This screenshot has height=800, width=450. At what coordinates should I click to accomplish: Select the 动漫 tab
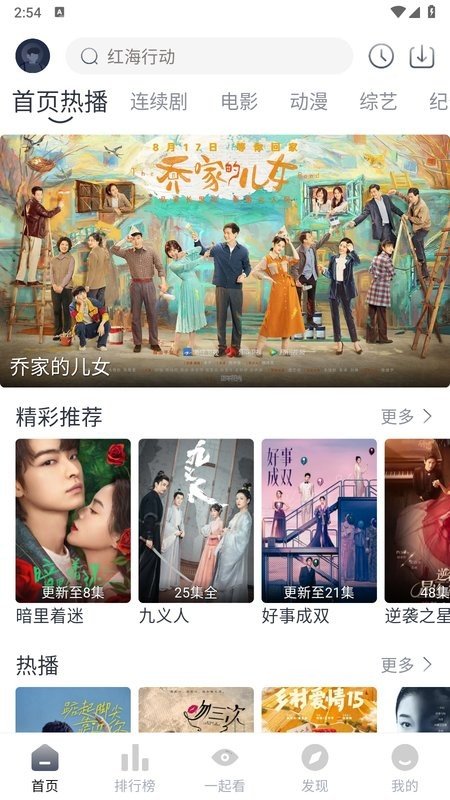[309, 102]
